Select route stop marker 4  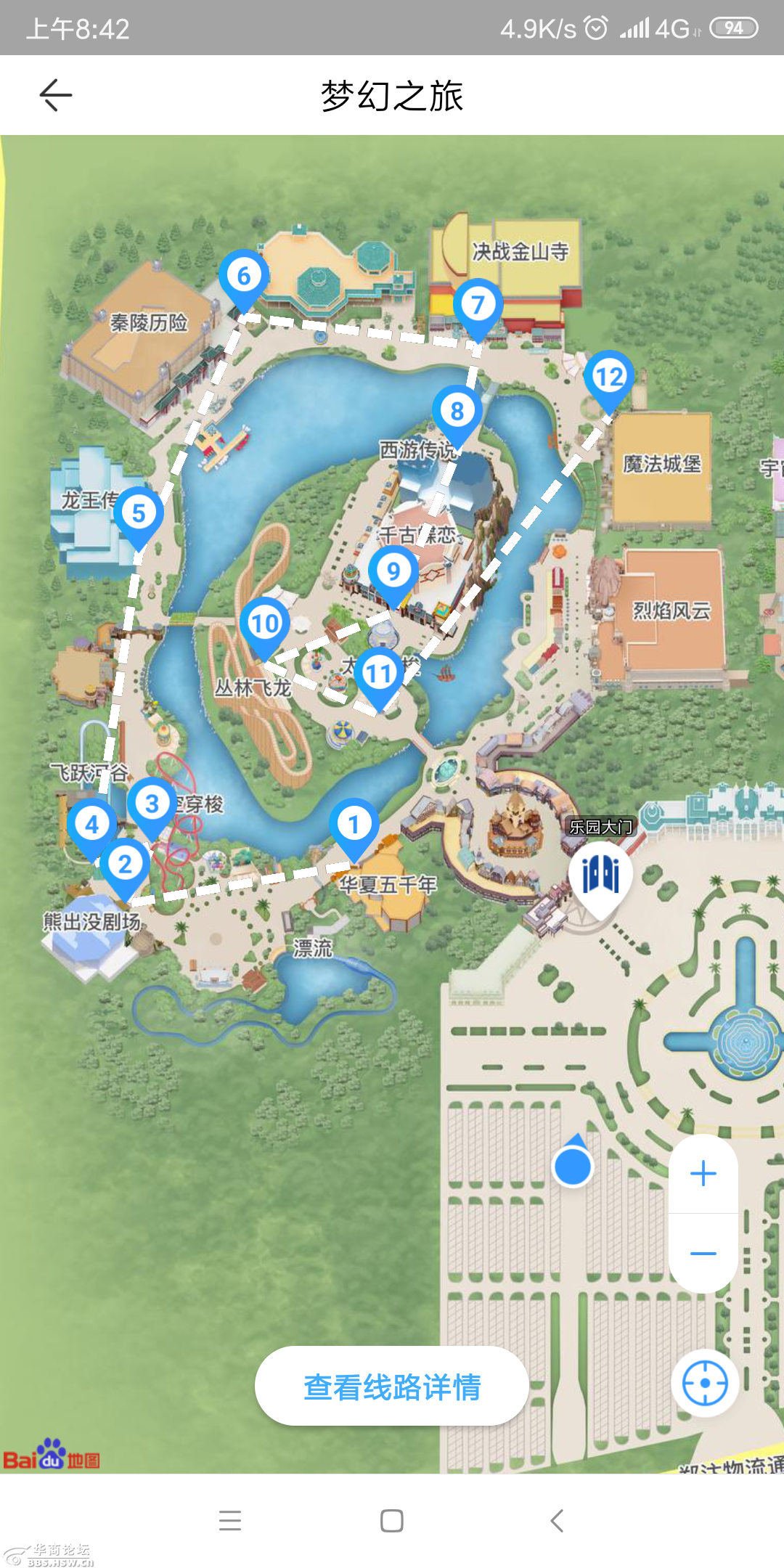coord(92,825)
